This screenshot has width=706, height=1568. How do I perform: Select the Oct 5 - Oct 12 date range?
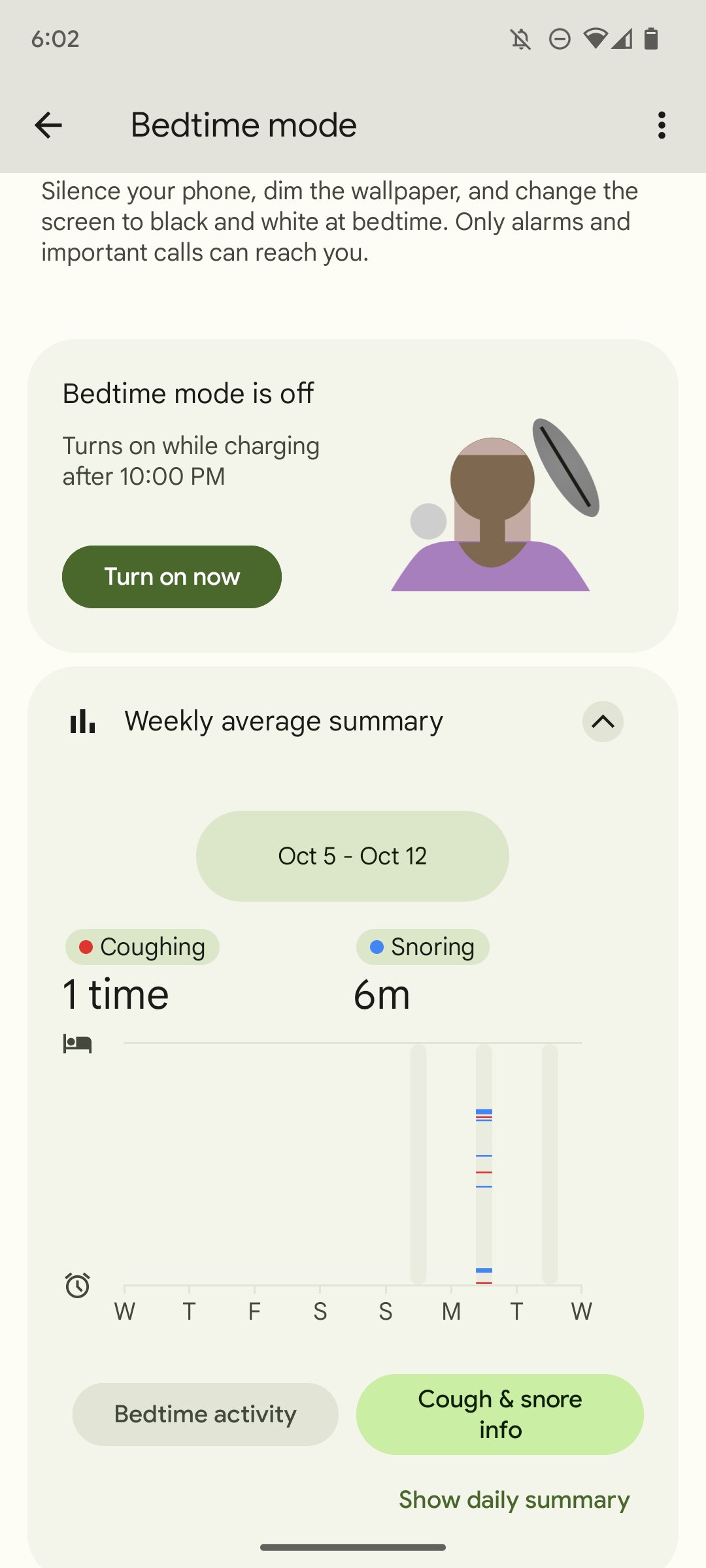[x=352, y=856]
